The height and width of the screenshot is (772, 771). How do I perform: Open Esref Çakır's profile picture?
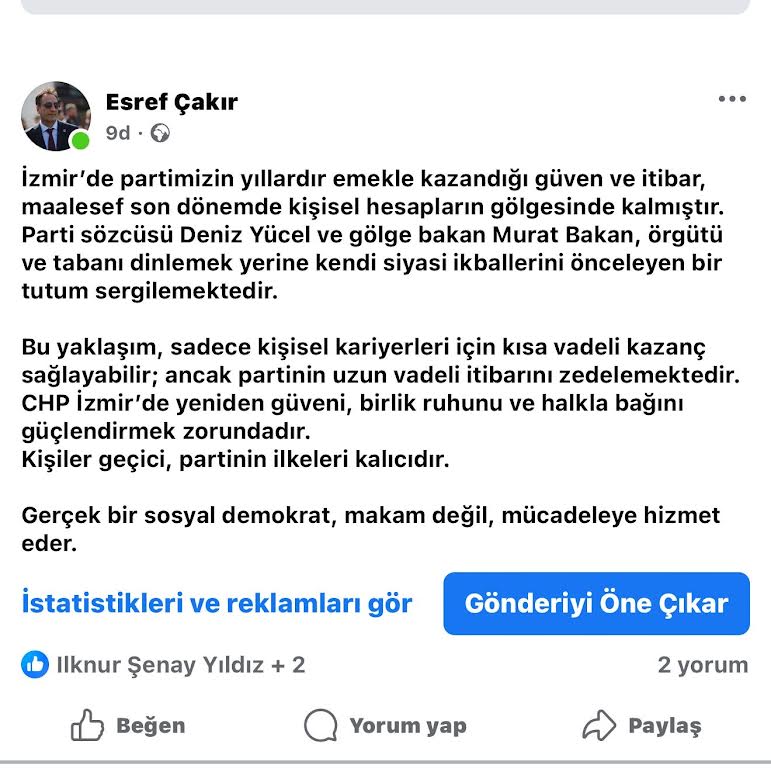56,116
